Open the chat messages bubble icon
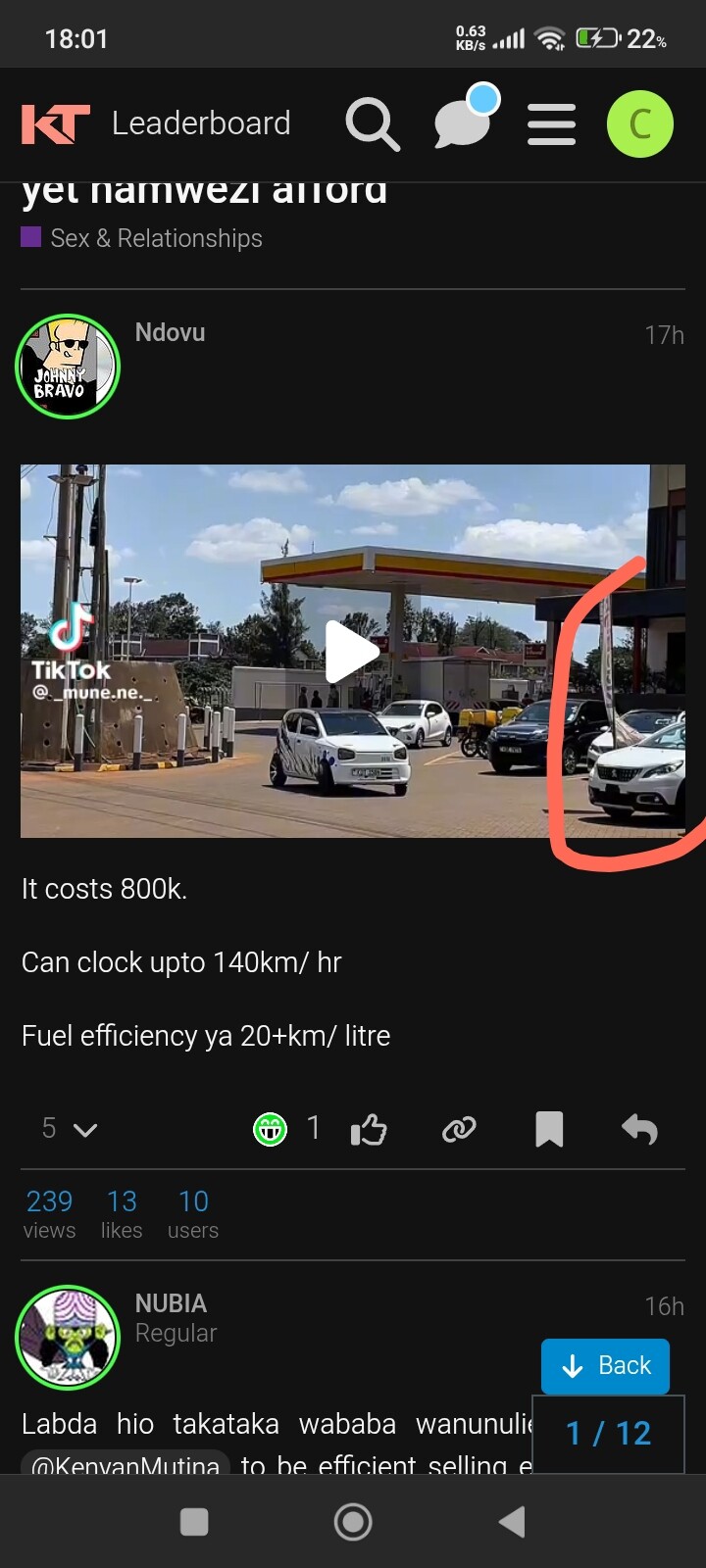 pos(463,122)
